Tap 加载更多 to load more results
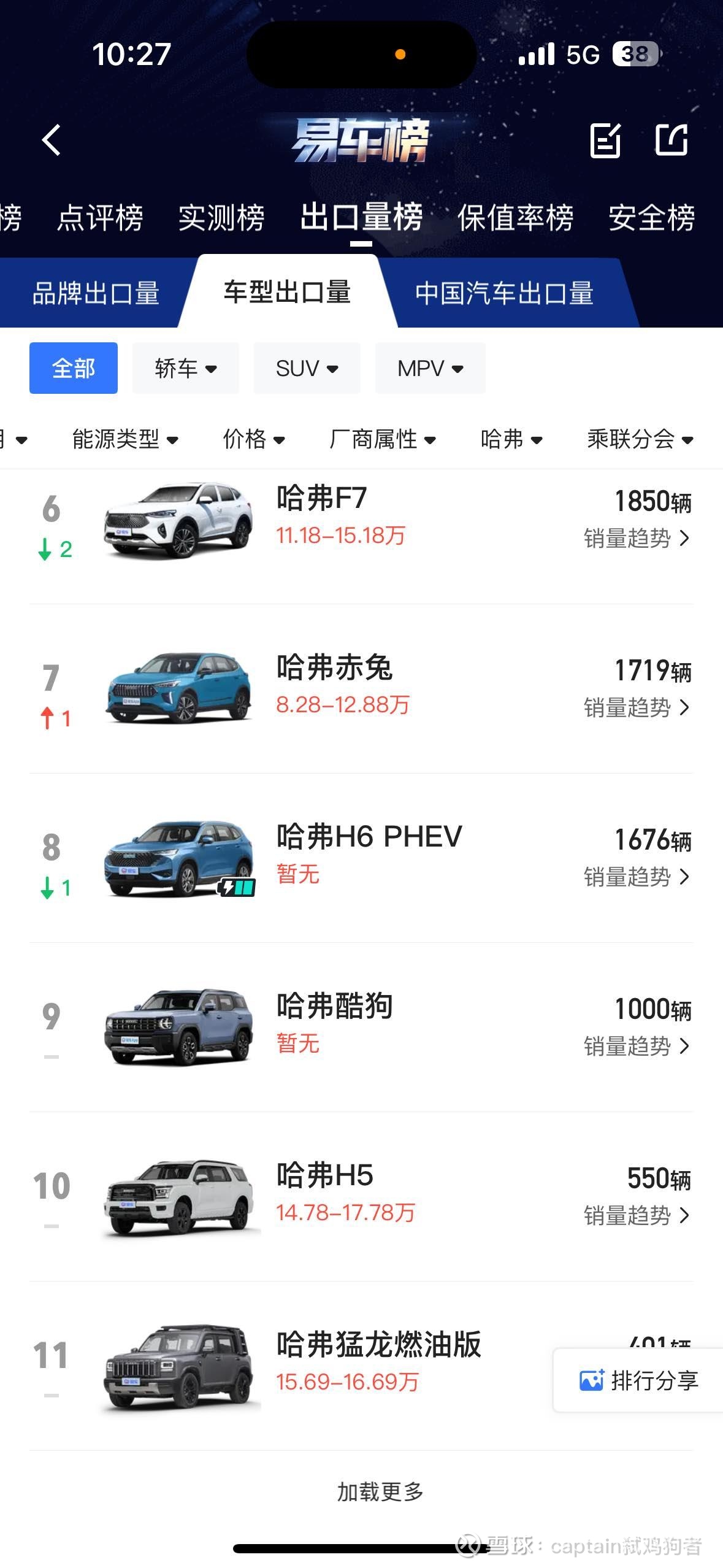Viewport: 723px width, 1568px height. click(x=380, y=1486)
